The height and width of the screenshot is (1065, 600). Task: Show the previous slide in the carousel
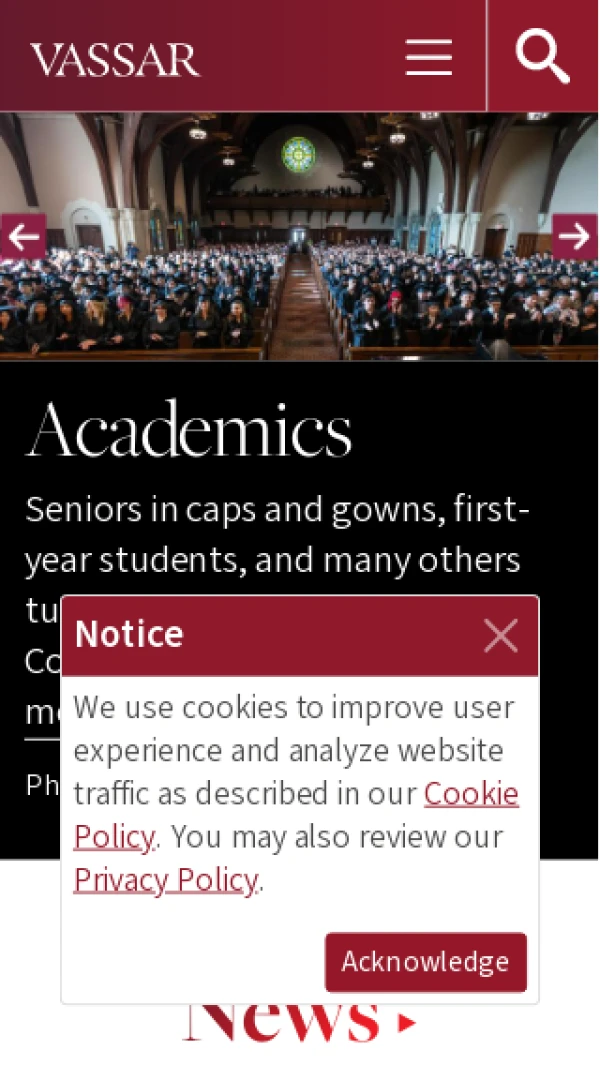pos(23,237)
